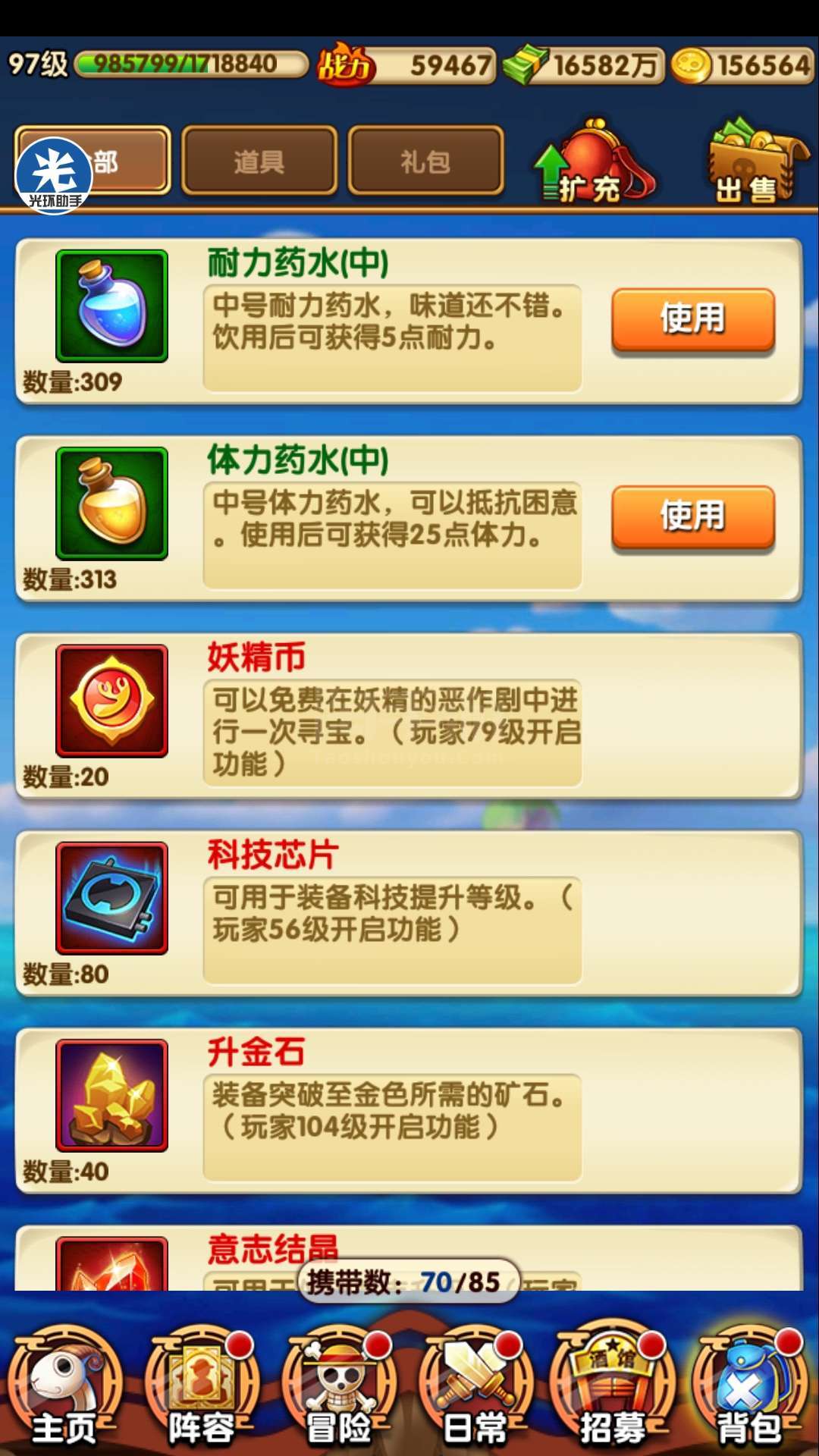Tap the 光环助手 floating icon
Image resolution: width=819 pixels, height=1456 pixels.
pos(54,175)
